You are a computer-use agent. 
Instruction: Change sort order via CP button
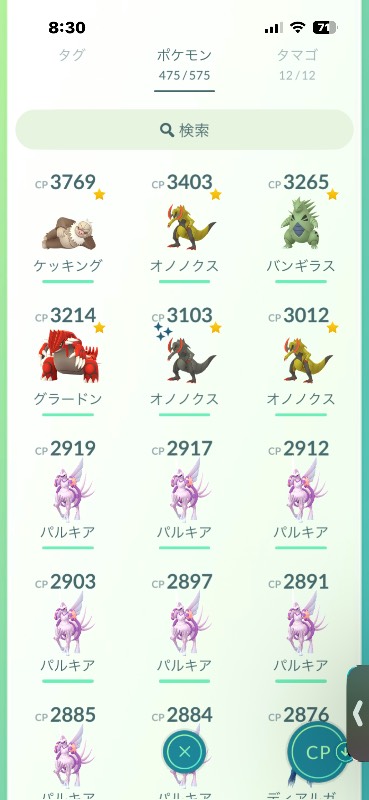click(319, 753)
